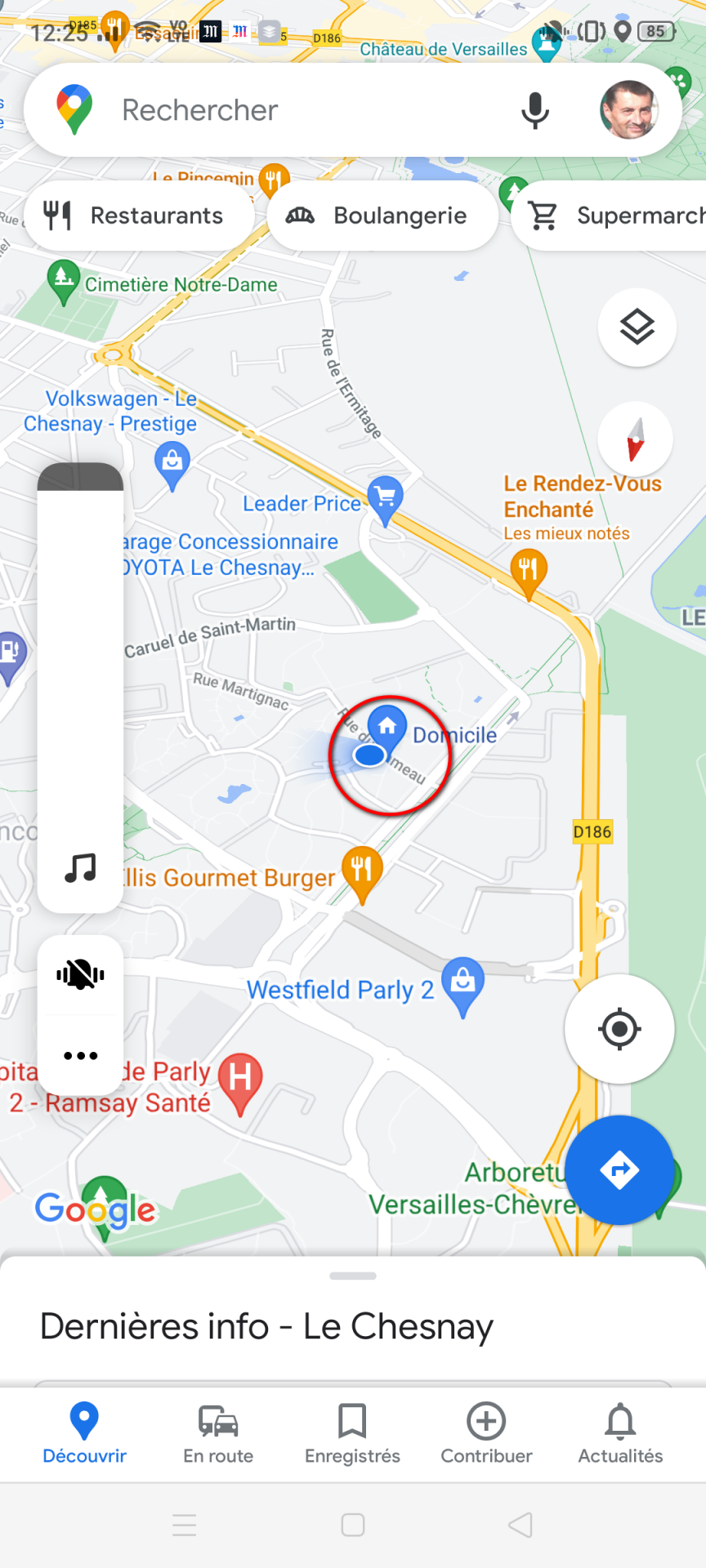The image size is (706, 1568).
Task: Select the Restaurants chip
Action: pyautogui.click(x=139, y=216)
